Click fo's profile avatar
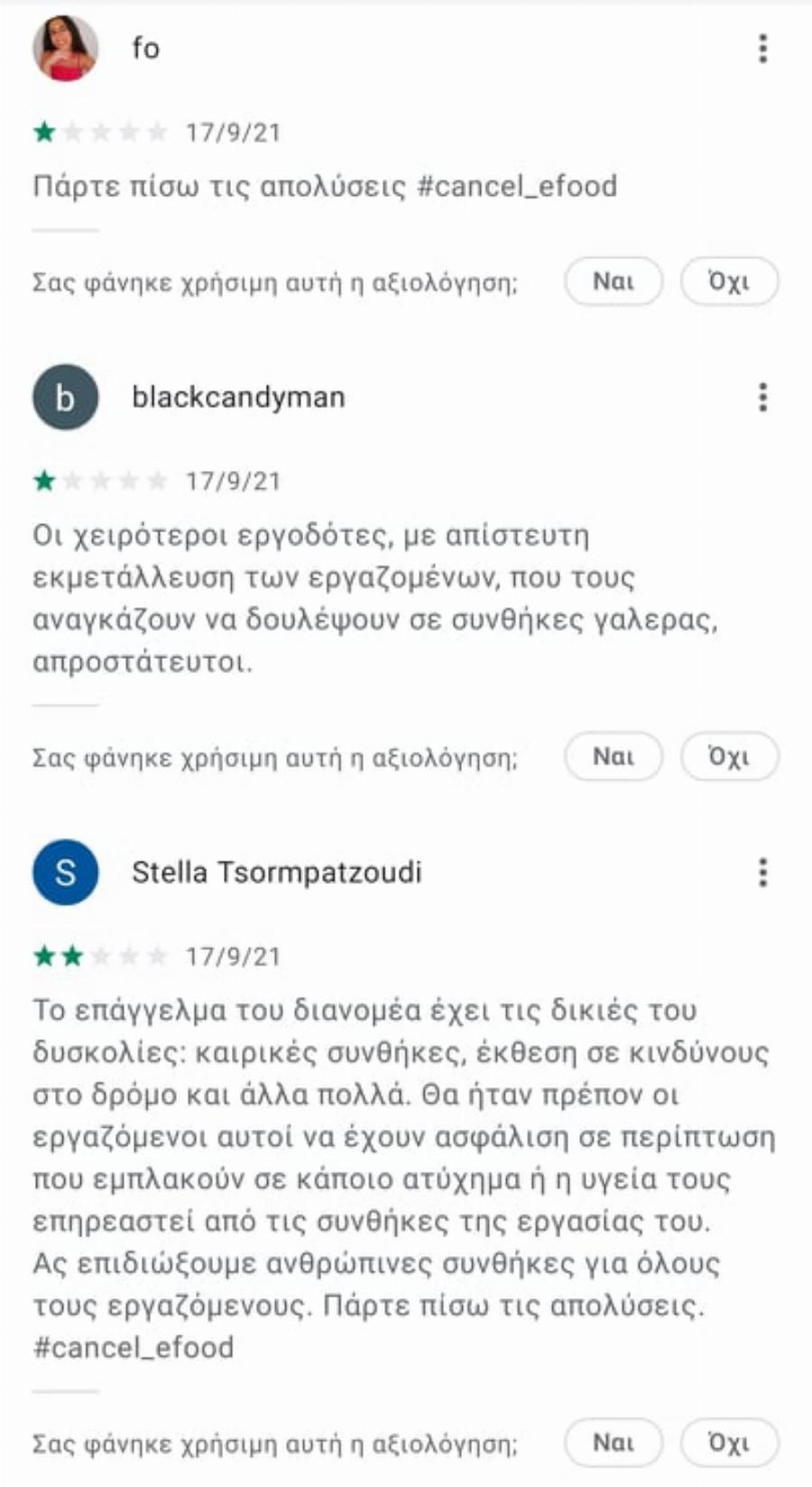812x1487 pixels. tap(63, 50)
